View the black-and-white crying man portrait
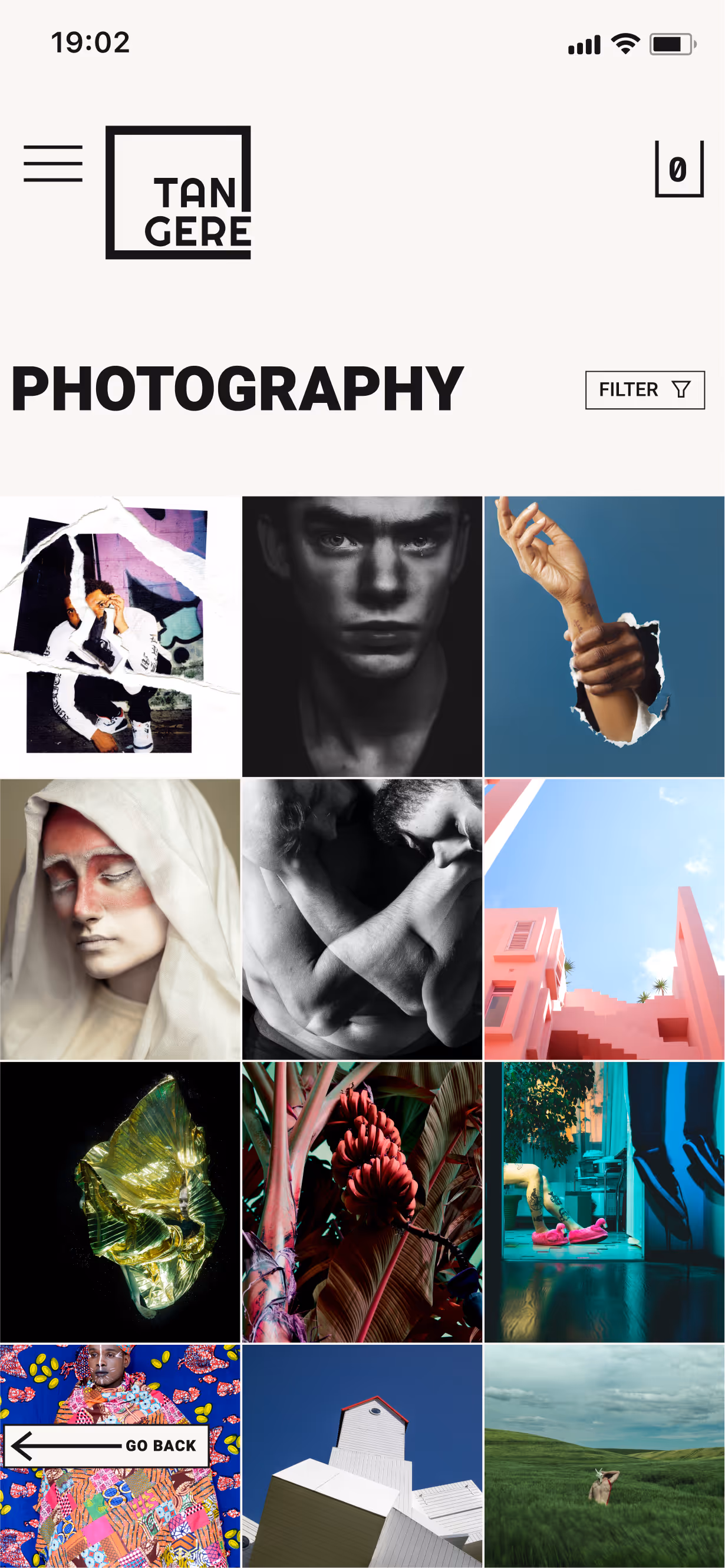This screenshot has height=1568, width=725. tap(362, 636)
